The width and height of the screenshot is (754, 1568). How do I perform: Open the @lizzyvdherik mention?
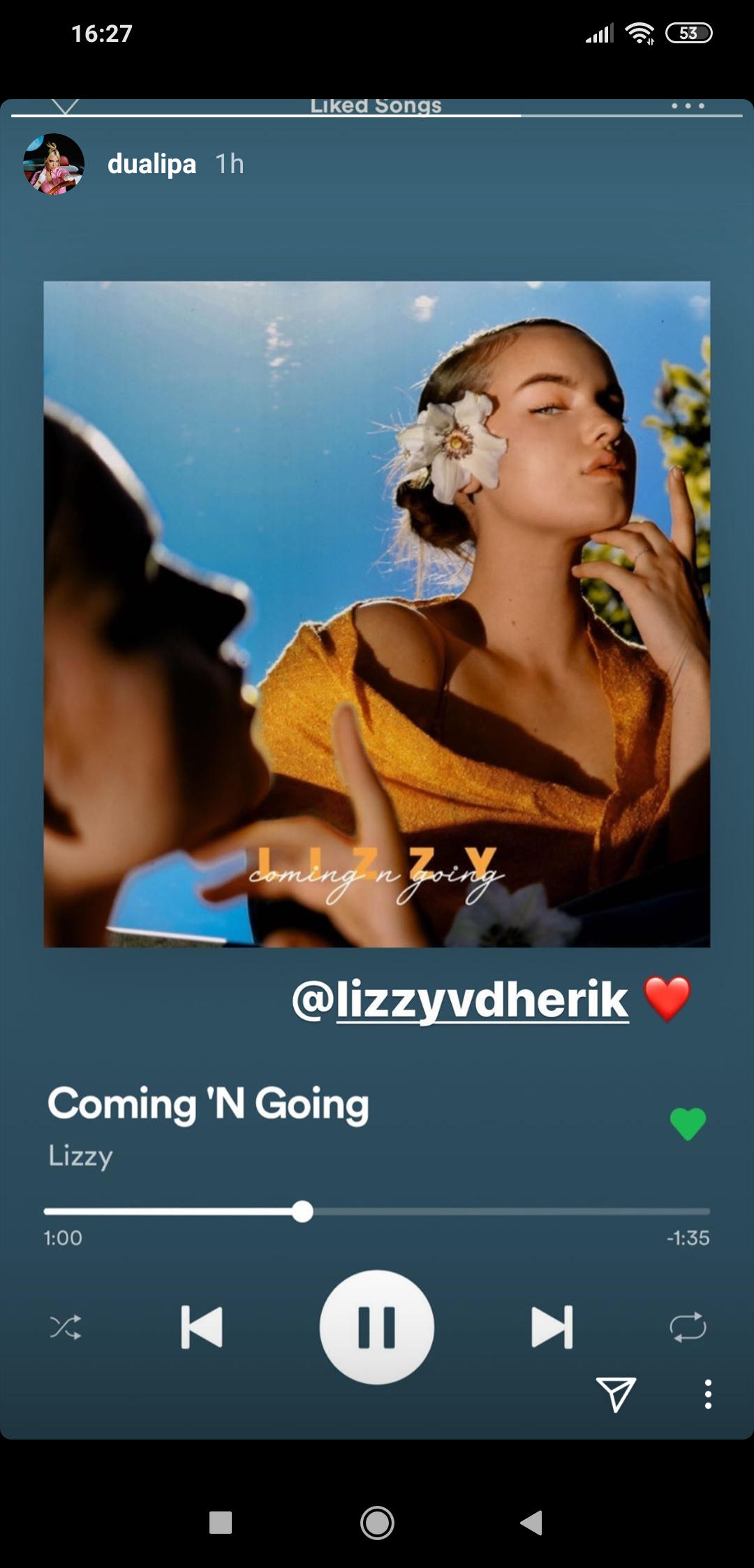(x=461, y=1000)
